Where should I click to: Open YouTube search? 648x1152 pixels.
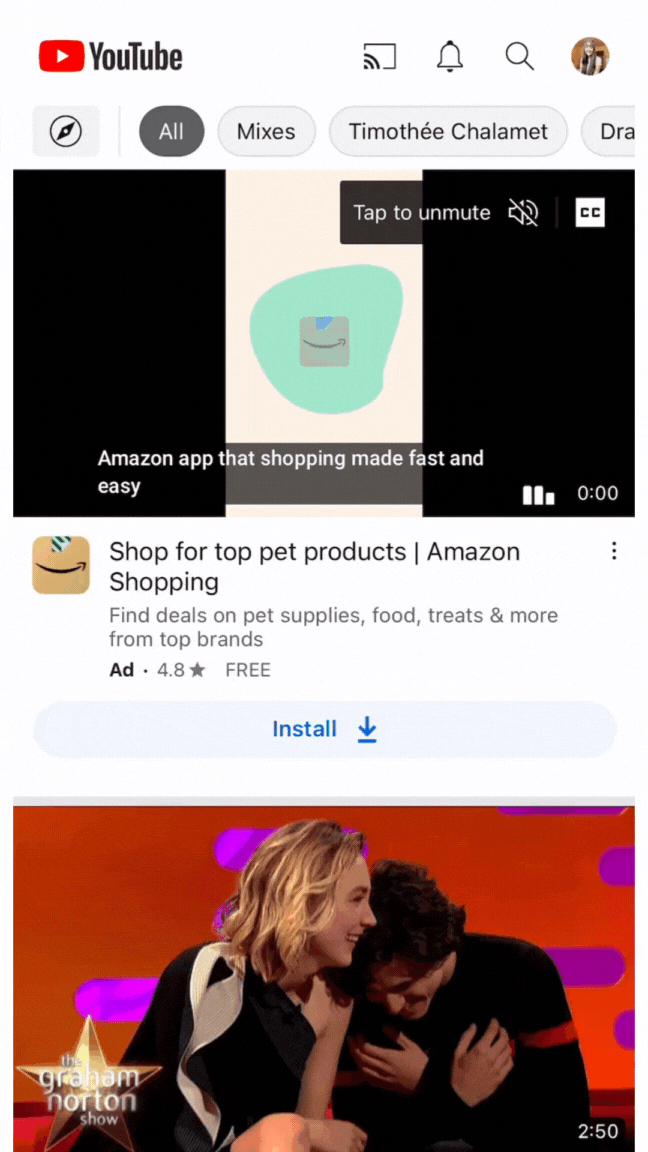pyautogui.click(x=519, y=57)
